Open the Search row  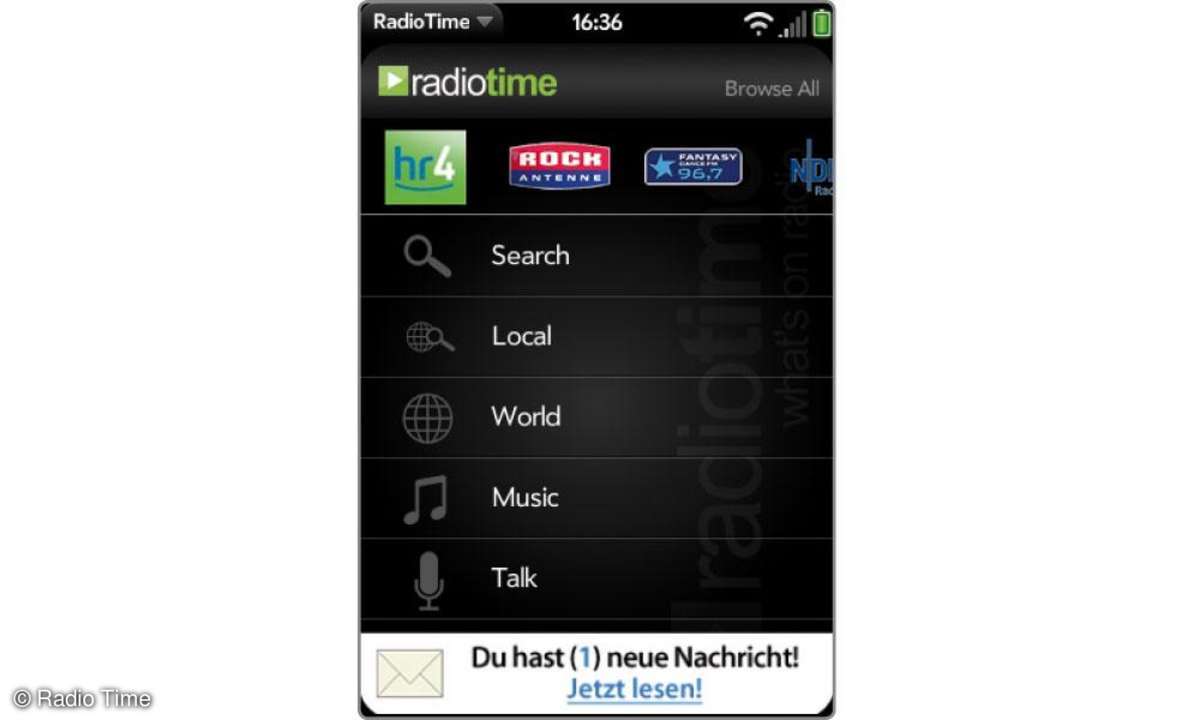pyautogui.click(x=596, y=256)
